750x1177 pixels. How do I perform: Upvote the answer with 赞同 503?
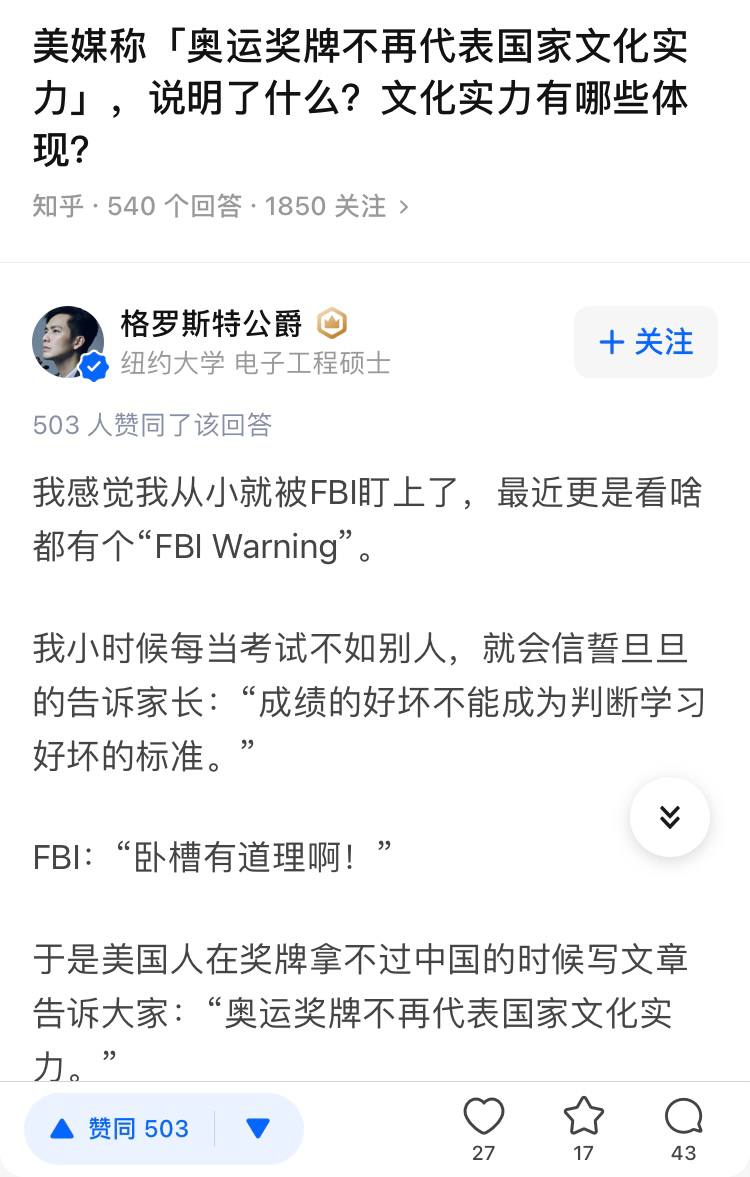click(x=120, y=1129)
